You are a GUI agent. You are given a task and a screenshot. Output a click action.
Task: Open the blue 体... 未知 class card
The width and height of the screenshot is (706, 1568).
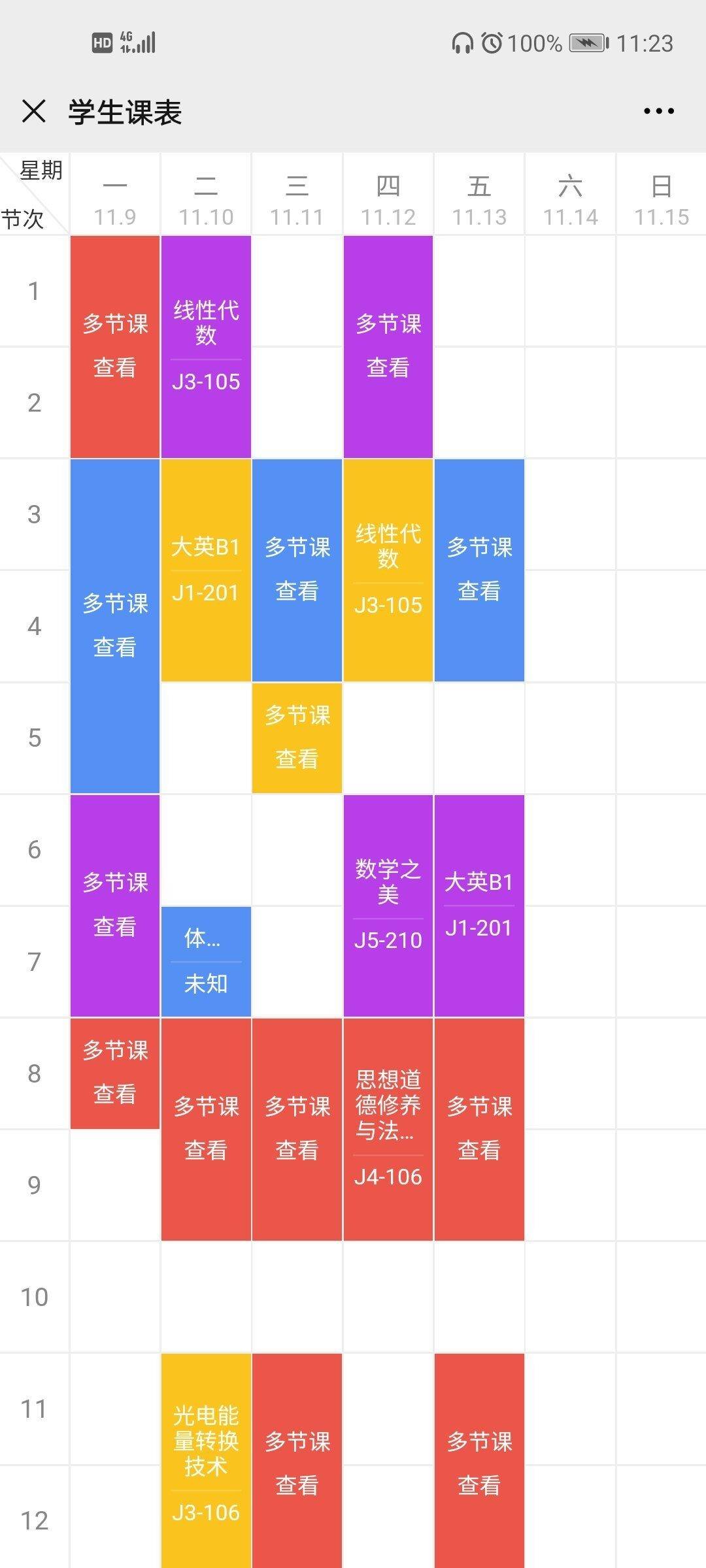click(206, 961)
